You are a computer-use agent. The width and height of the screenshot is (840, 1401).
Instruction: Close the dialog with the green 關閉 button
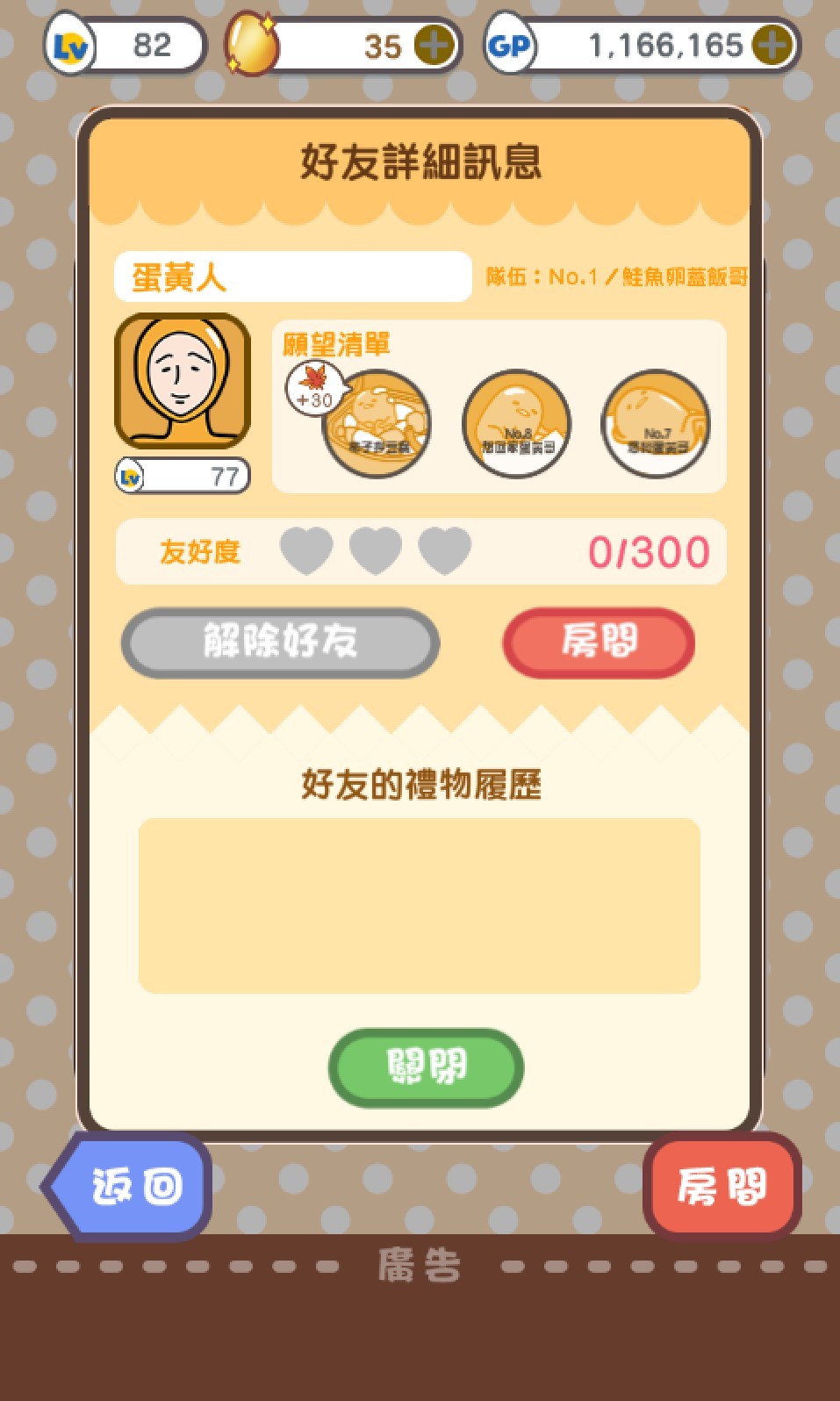(426, 1067)
